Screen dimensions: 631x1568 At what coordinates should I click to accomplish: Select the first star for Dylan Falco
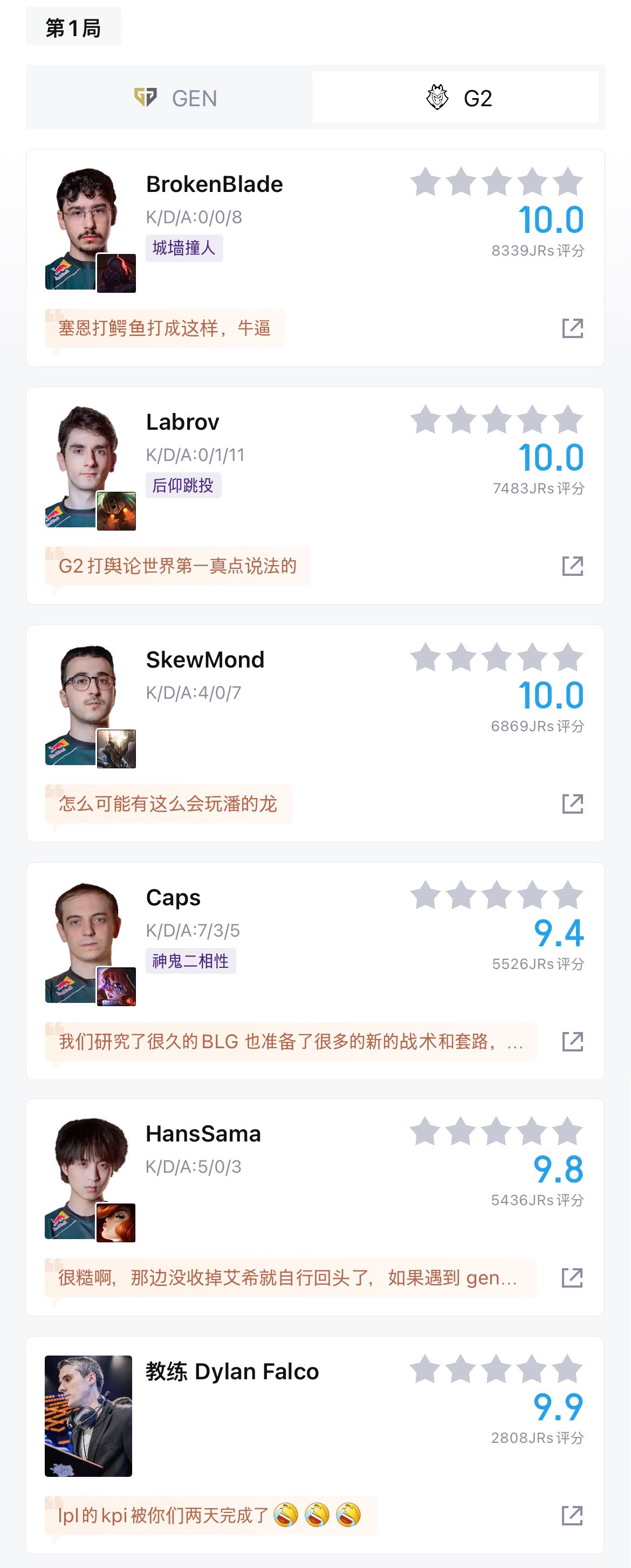click(x=424, y=1368)
